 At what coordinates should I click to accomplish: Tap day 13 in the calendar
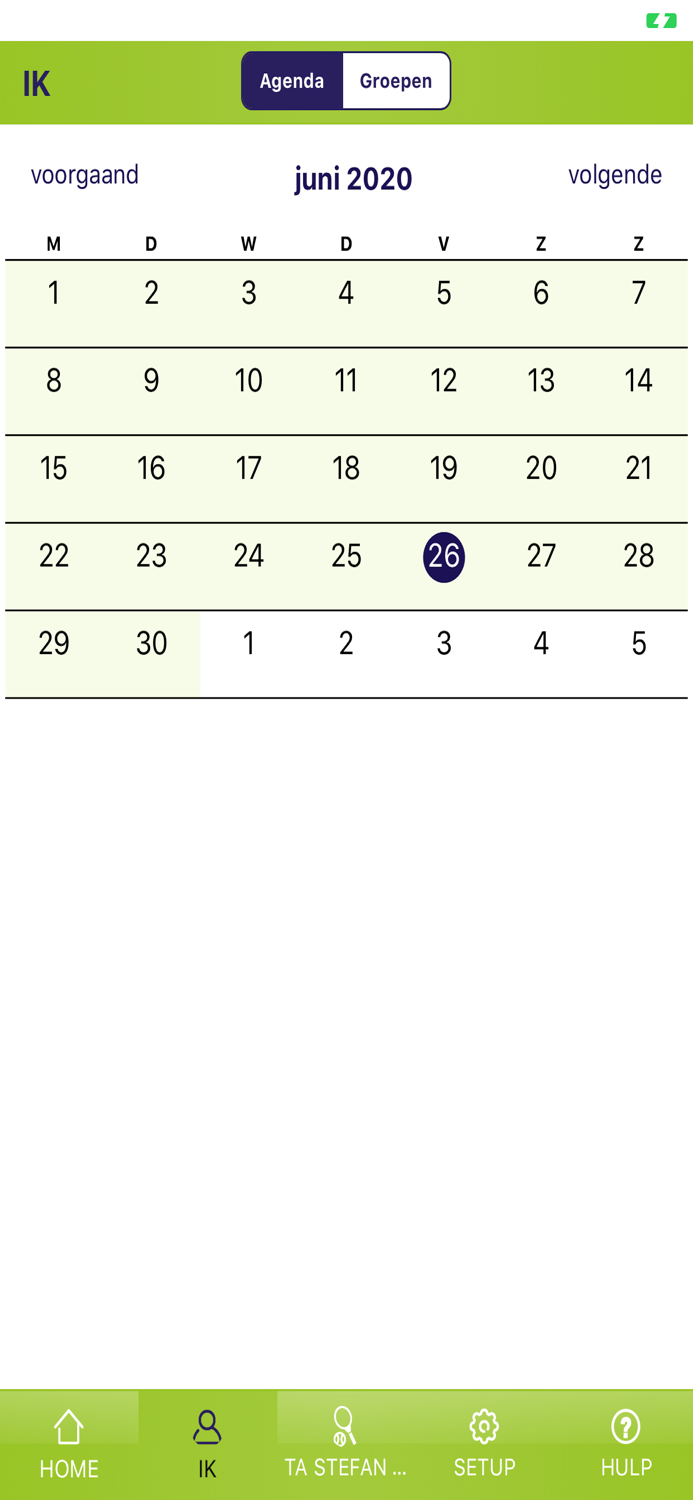tap(541, 380)
